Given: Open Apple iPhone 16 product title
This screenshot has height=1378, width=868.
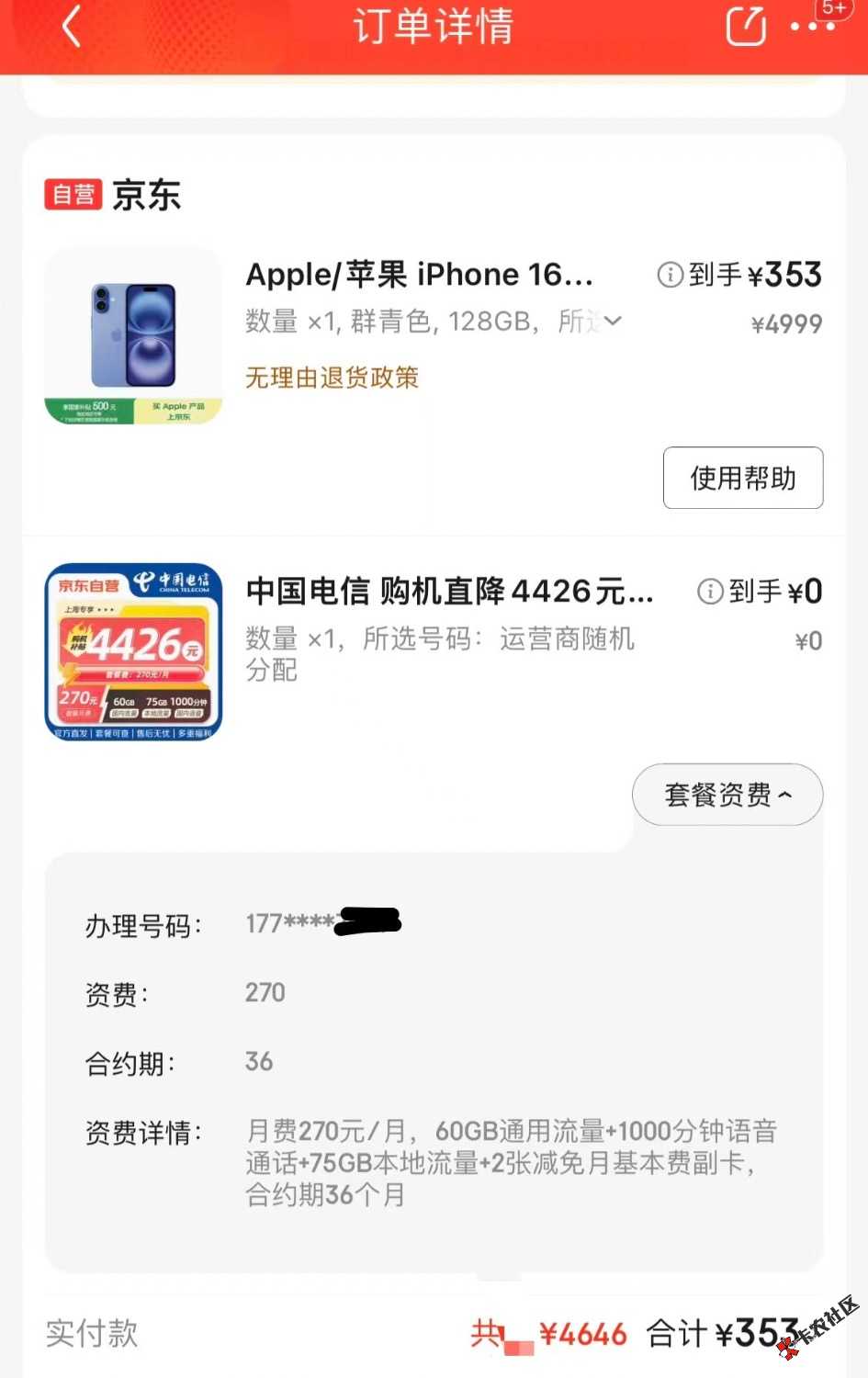Looking at the screenshot, I should 419,275.
